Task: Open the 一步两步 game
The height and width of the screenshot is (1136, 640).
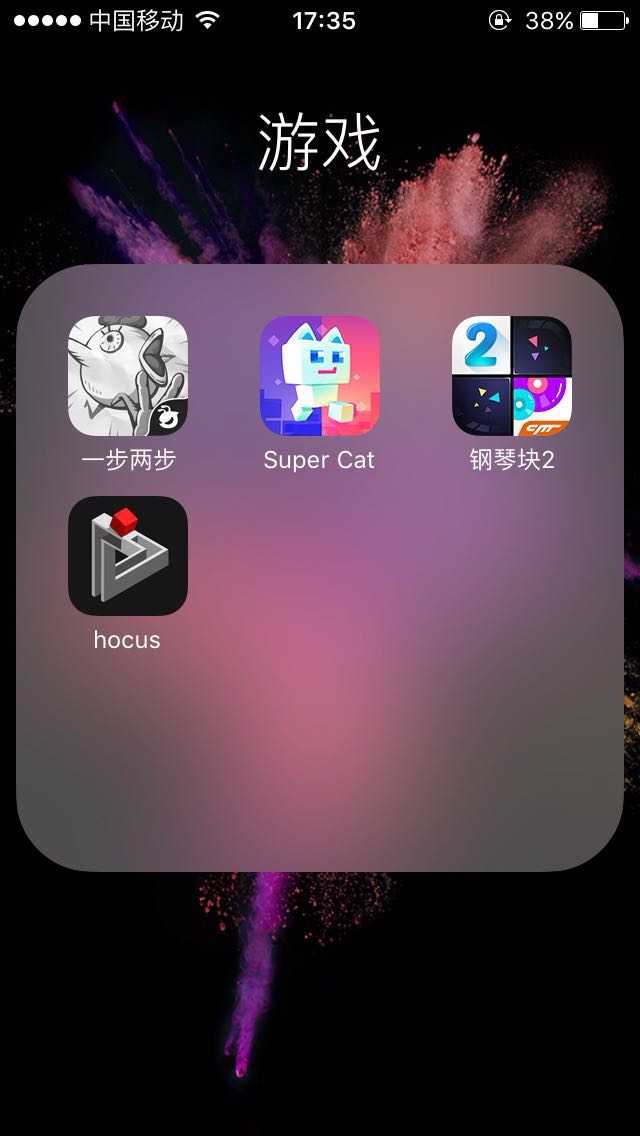Action: point(128,376)
